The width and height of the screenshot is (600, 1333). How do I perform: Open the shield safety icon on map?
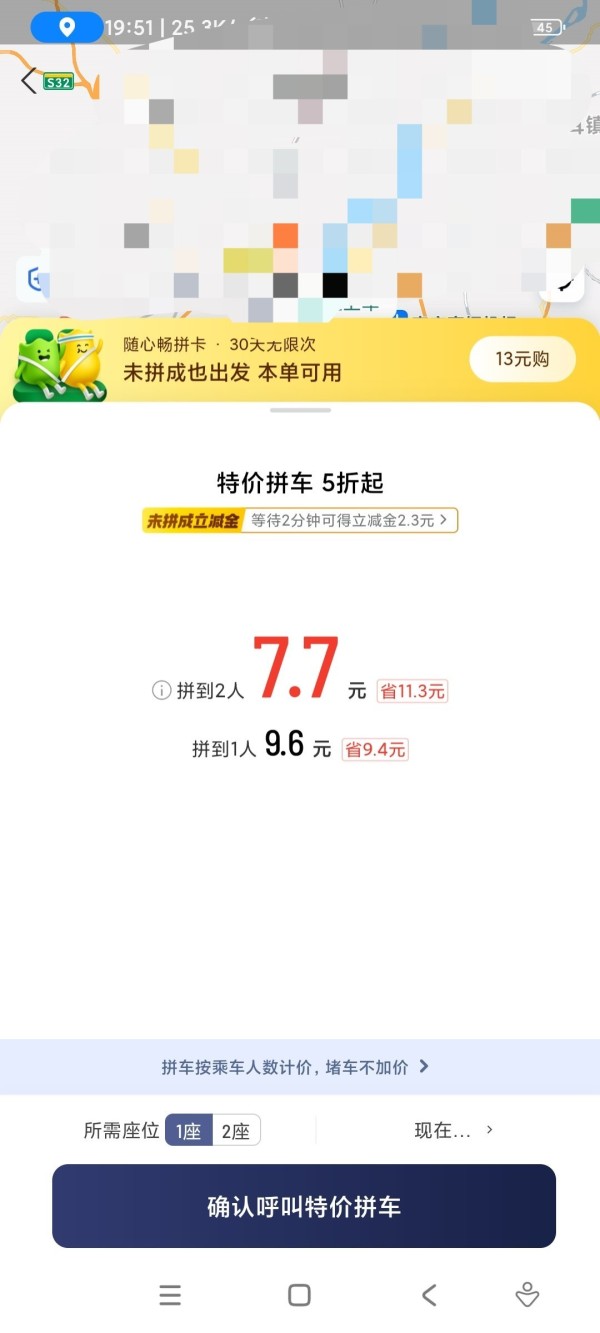36,279
